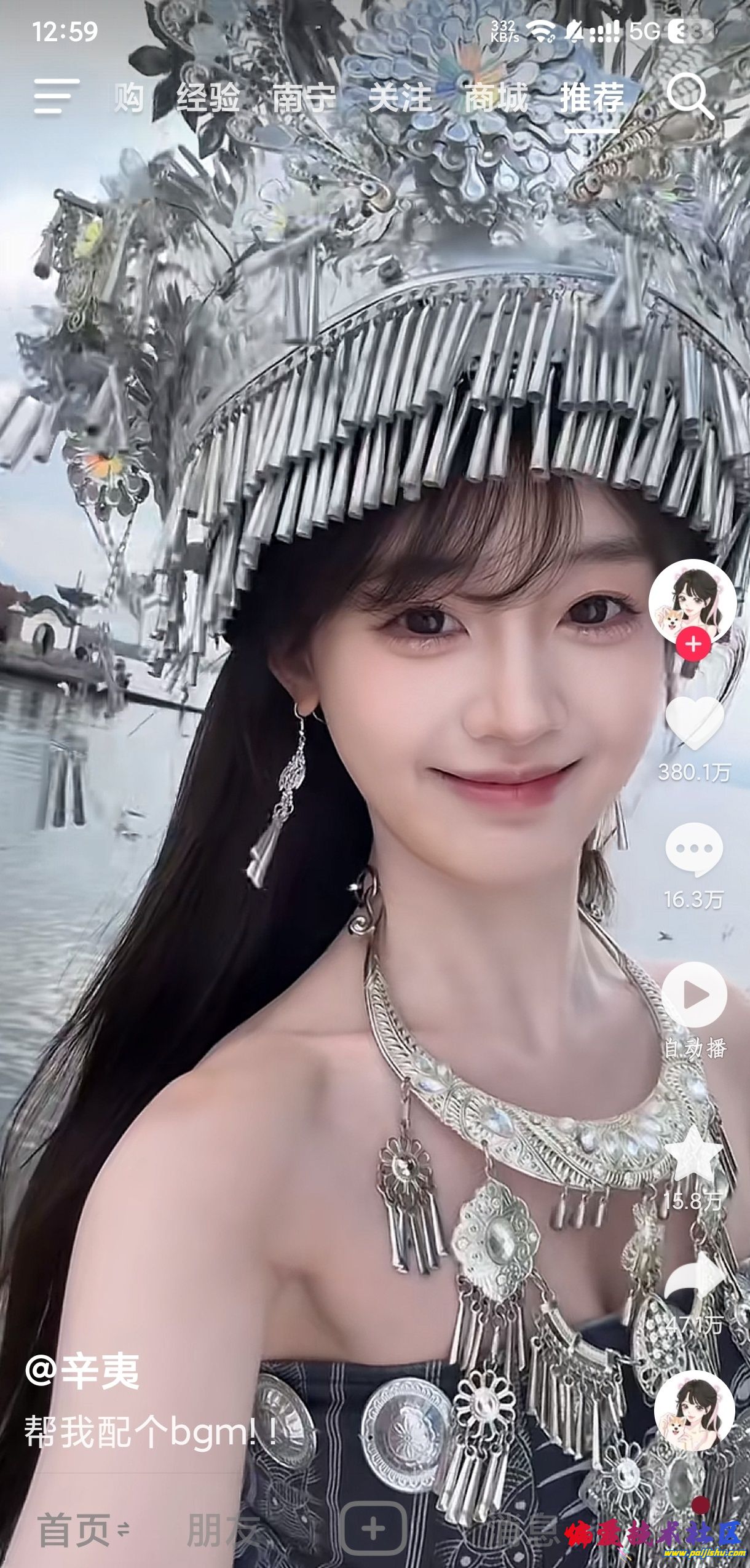Select the 推荐 tab

coord(591,98)
